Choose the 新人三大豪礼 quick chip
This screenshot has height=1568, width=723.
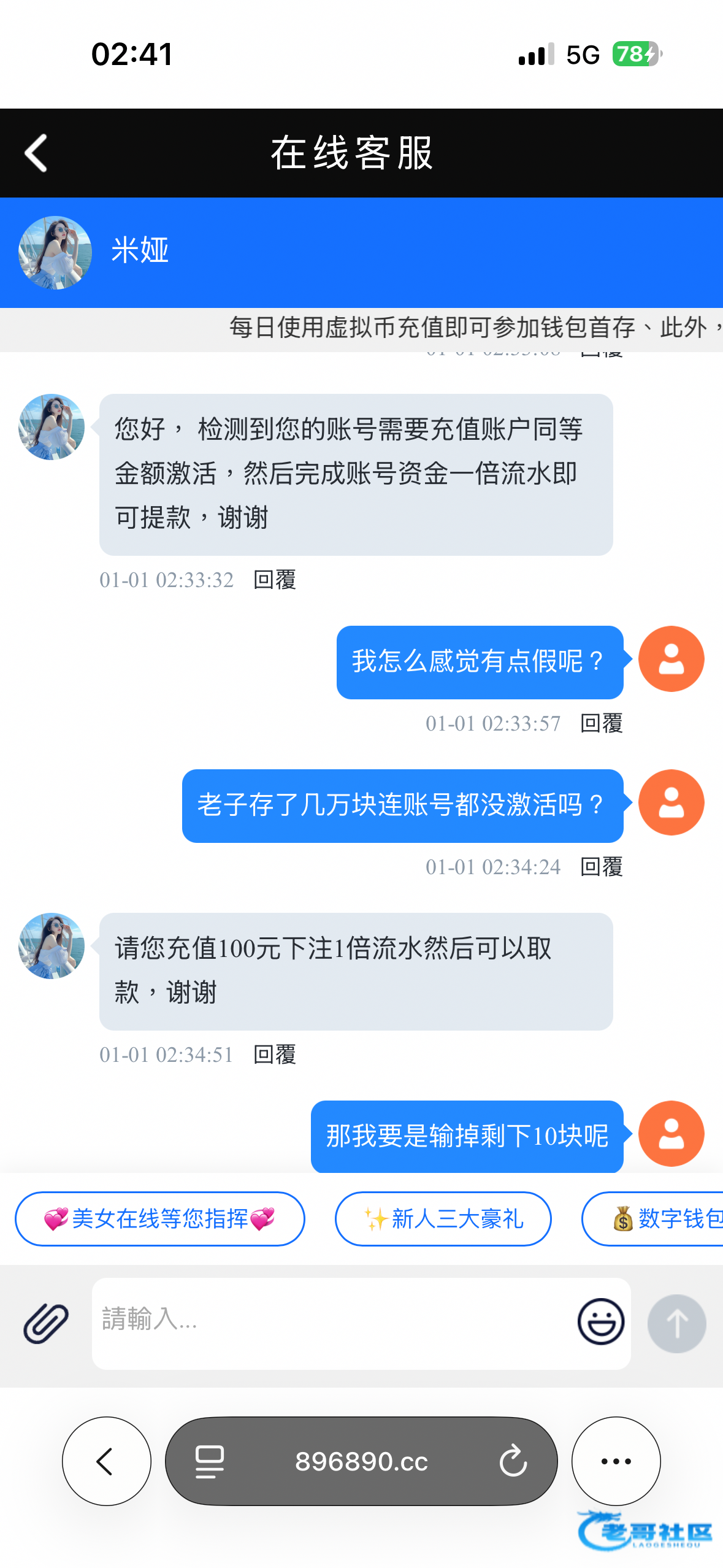[443, 1219]
